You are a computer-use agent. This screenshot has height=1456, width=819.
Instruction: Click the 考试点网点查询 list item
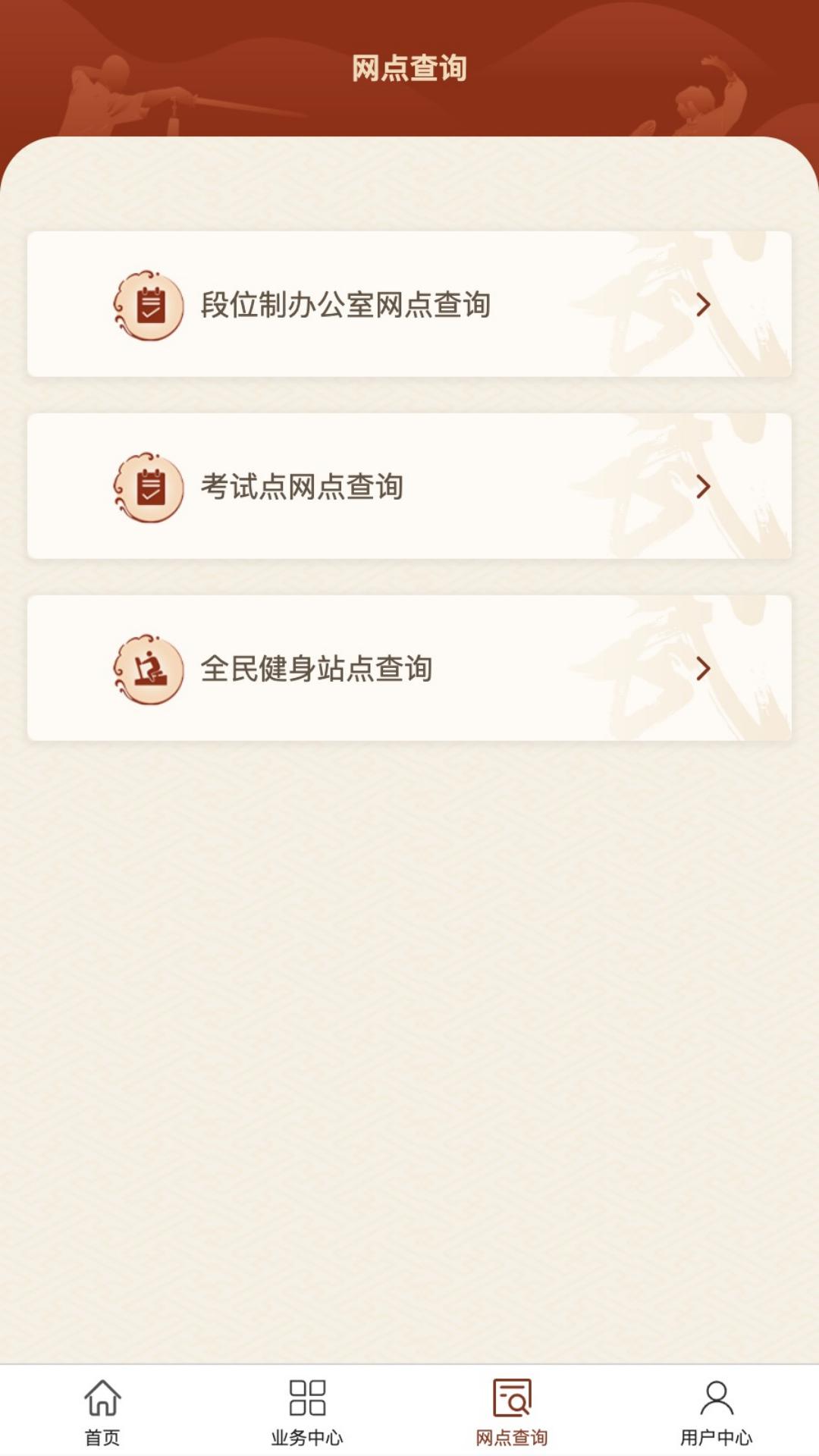(x=409, y=488)
